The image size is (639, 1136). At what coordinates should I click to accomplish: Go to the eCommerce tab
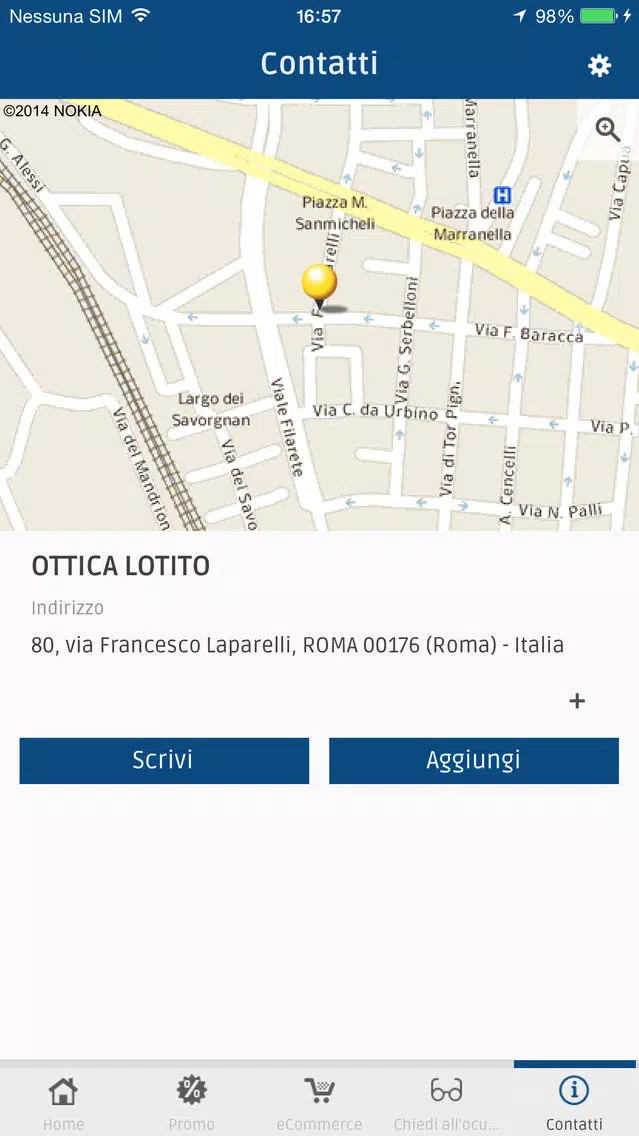point(319,1103)
